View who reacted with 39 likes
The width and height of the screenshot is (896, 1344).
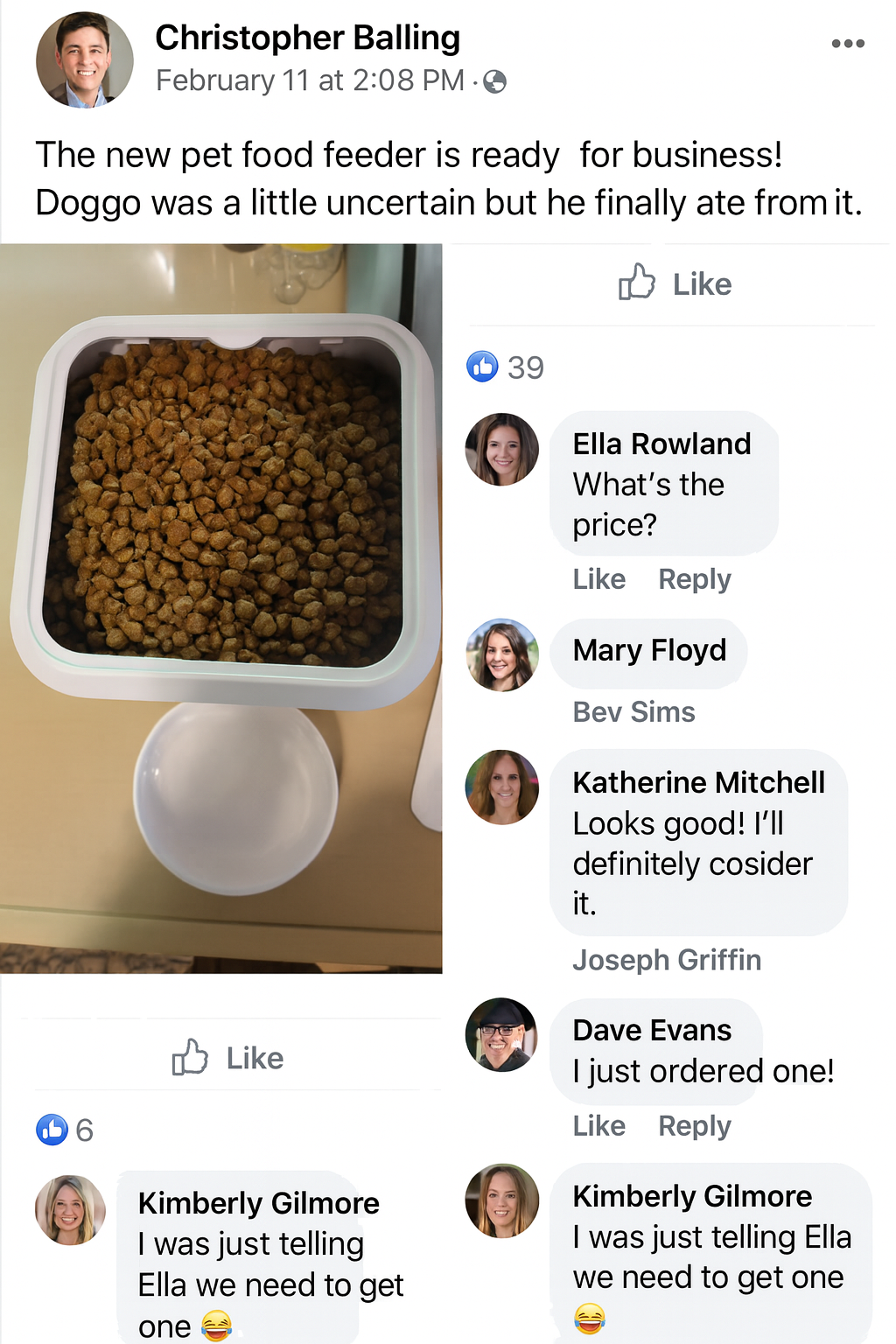click(506, 367)
